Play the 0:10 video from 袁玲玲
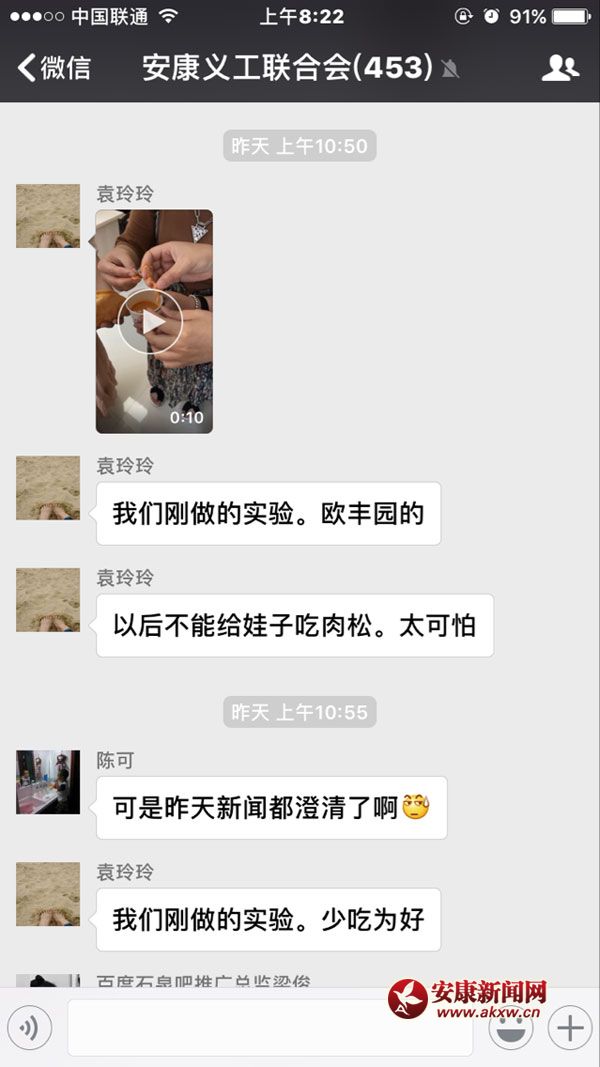The width and height of the screenshot is (600, 1067). coord(151,321)
